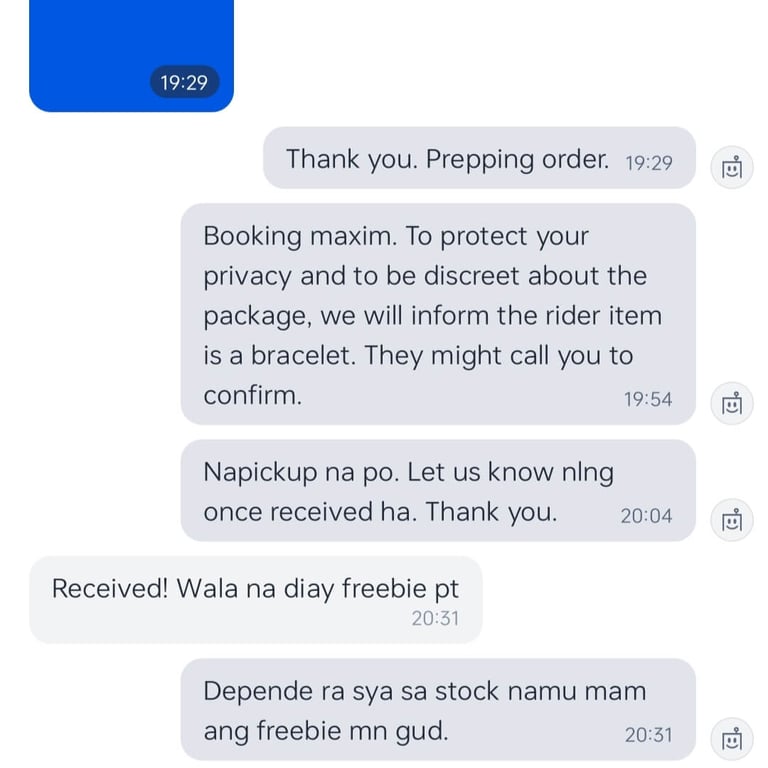Screen dimensions: 768x768
Task: Tap the bot icon beside "Napickup na po" message
Action: [x=732, y=520]
